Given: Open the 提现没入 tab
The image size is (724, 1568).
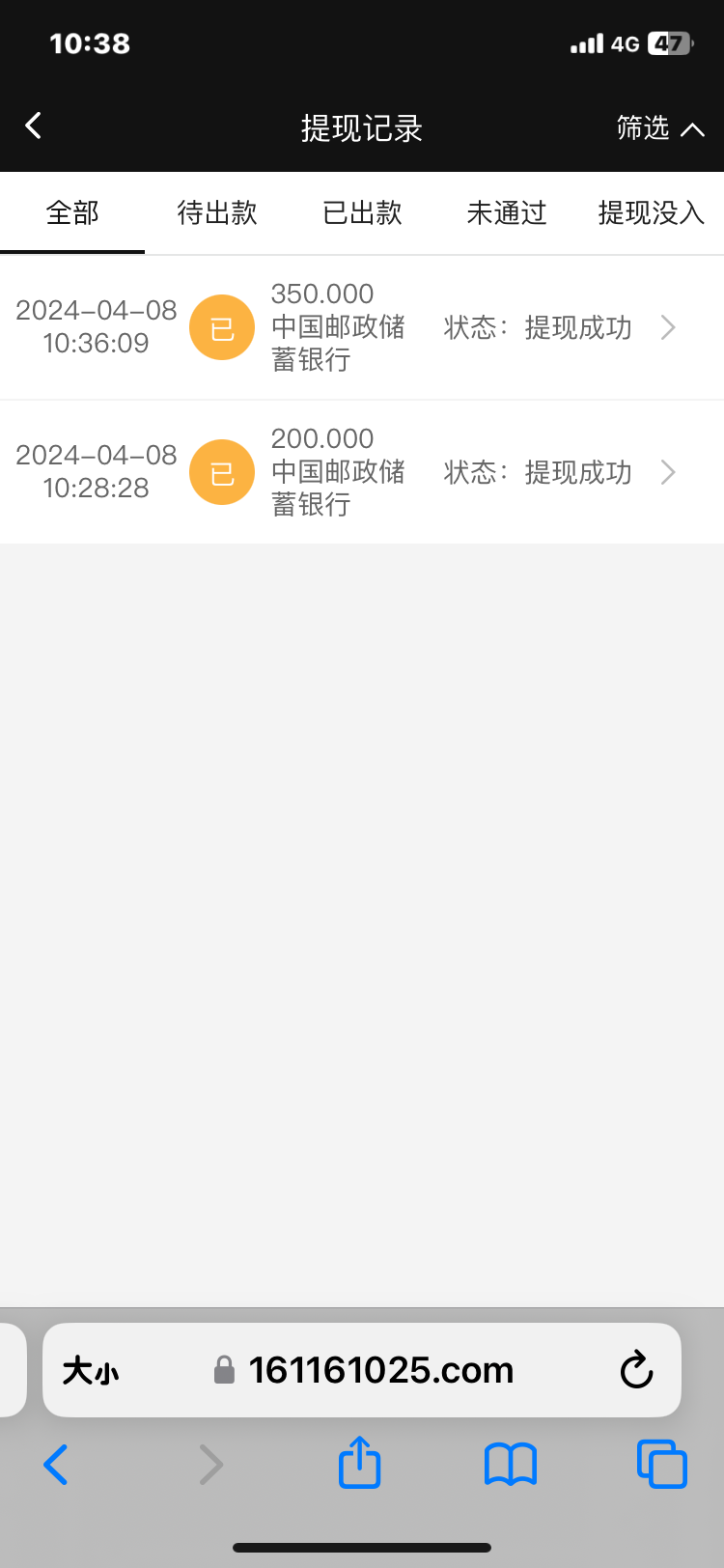Looking at the screenshot, I should tap(652, 212).
